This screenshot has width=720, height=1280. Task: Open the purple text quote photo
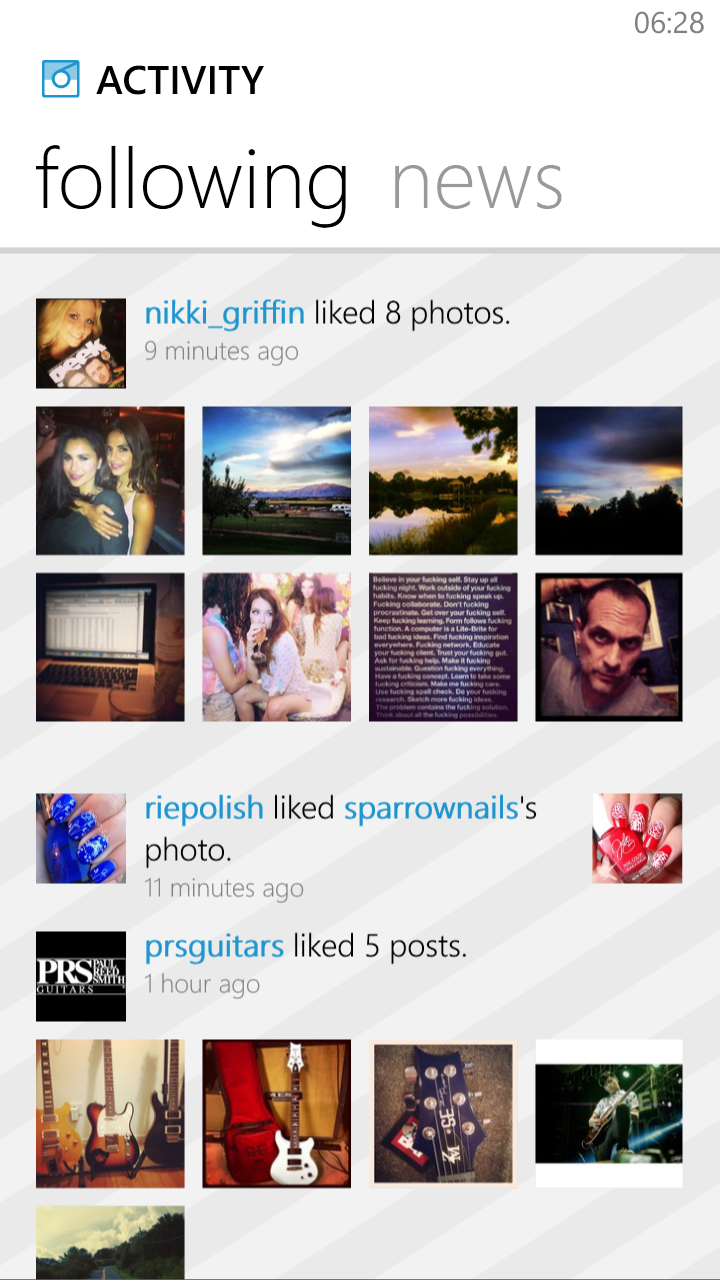pyautogui.click(x=443, y=647)
